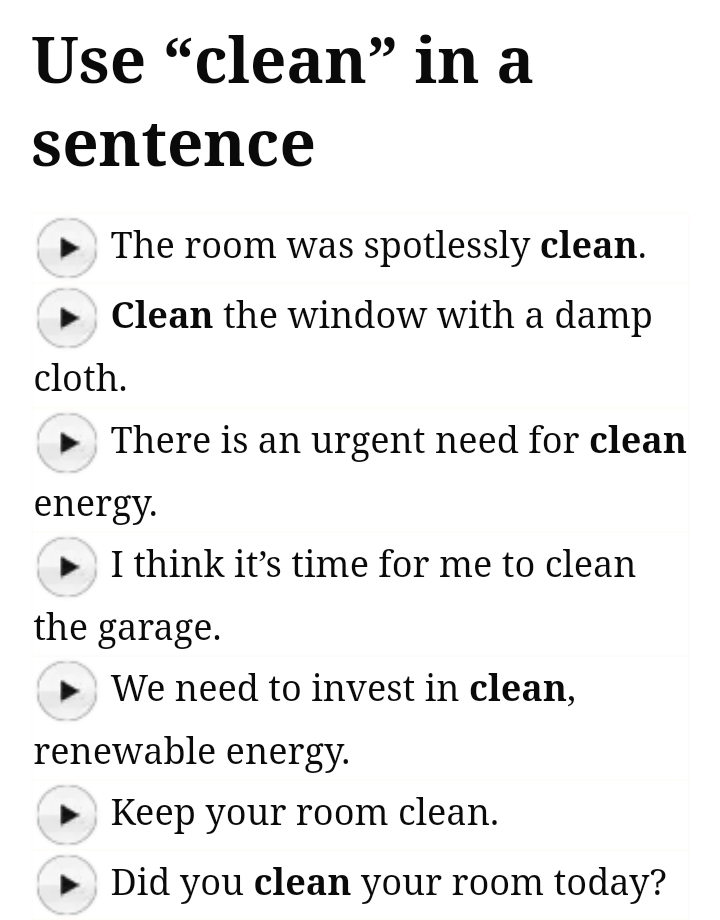Play the "urgent need for clean energy" sentence
The height and width of the screenshot is (920, 720).
click(66, 442)
